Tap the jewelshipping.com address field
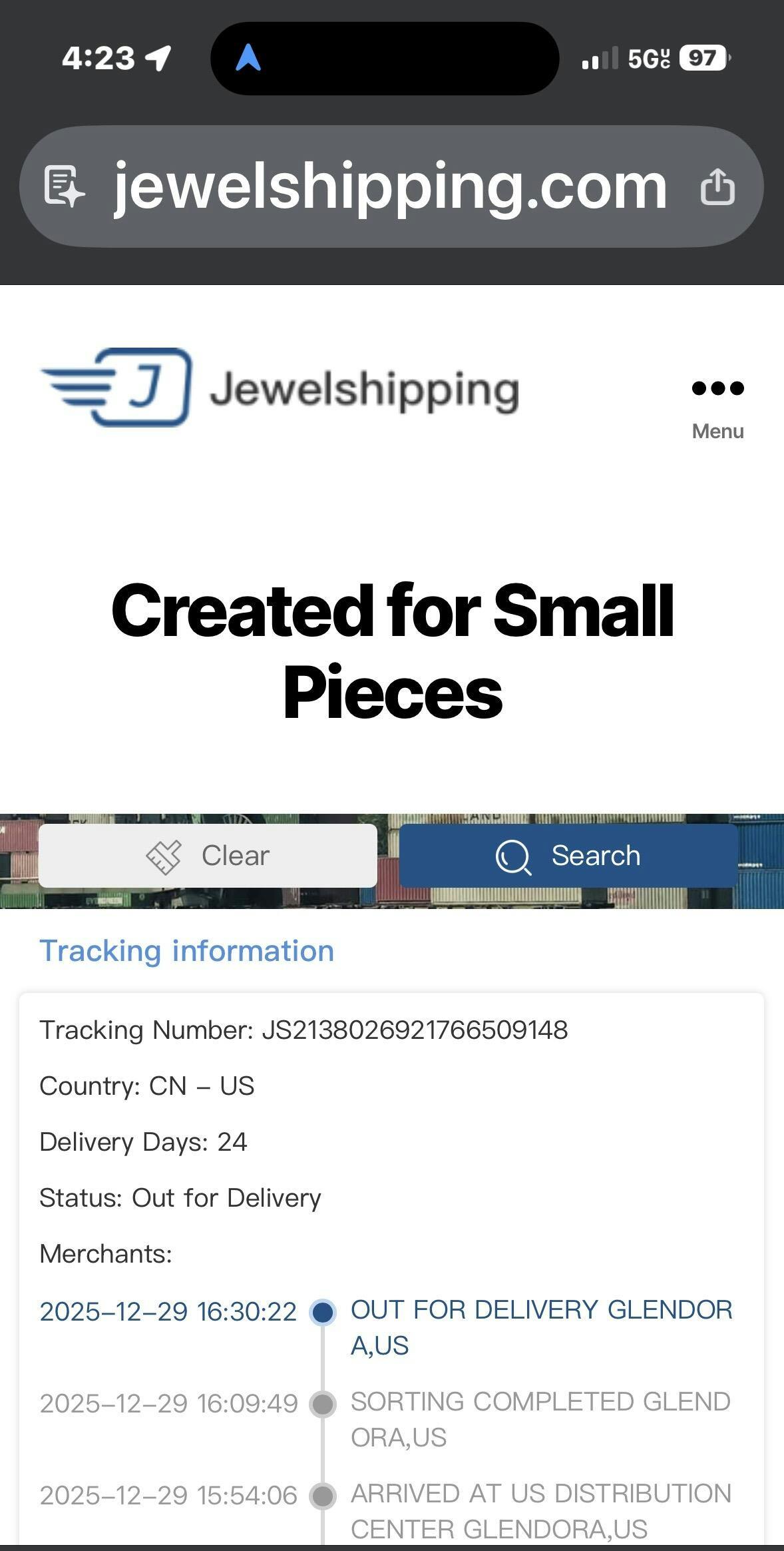 click(x=390, y=186)
